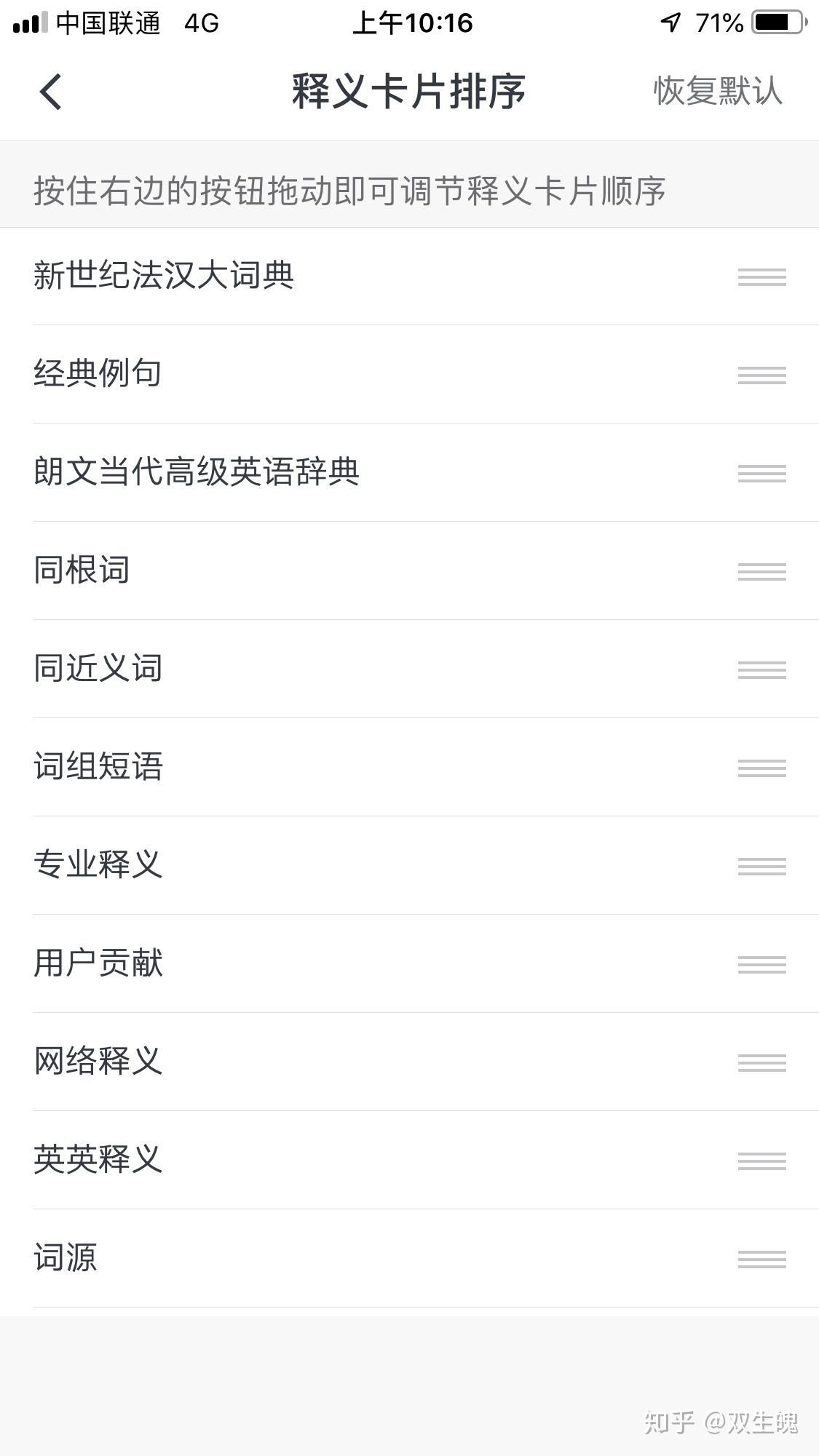Tap the reorder handle for 新世纪法汉大词典

tap(761, 277)
